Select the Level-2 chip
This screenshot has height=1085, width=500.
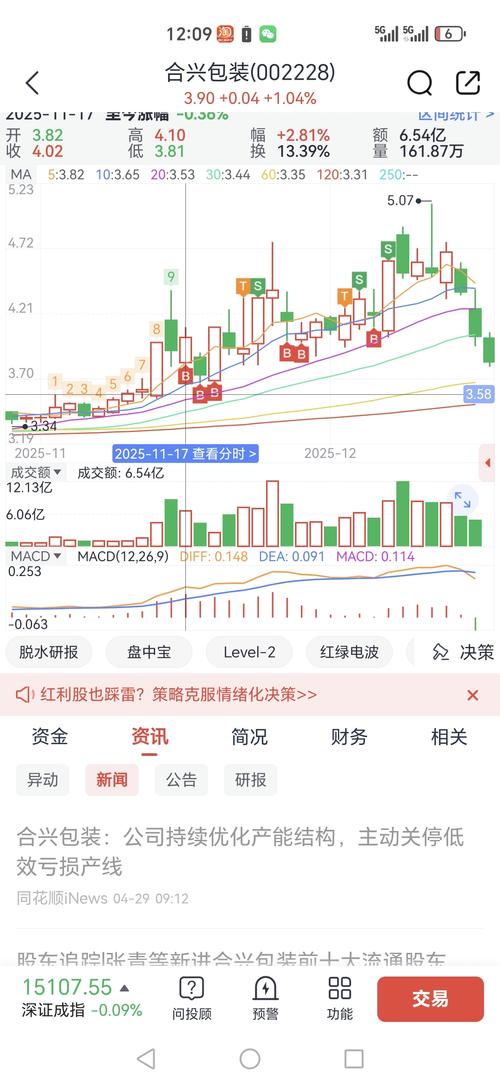[x=250, y=652]
